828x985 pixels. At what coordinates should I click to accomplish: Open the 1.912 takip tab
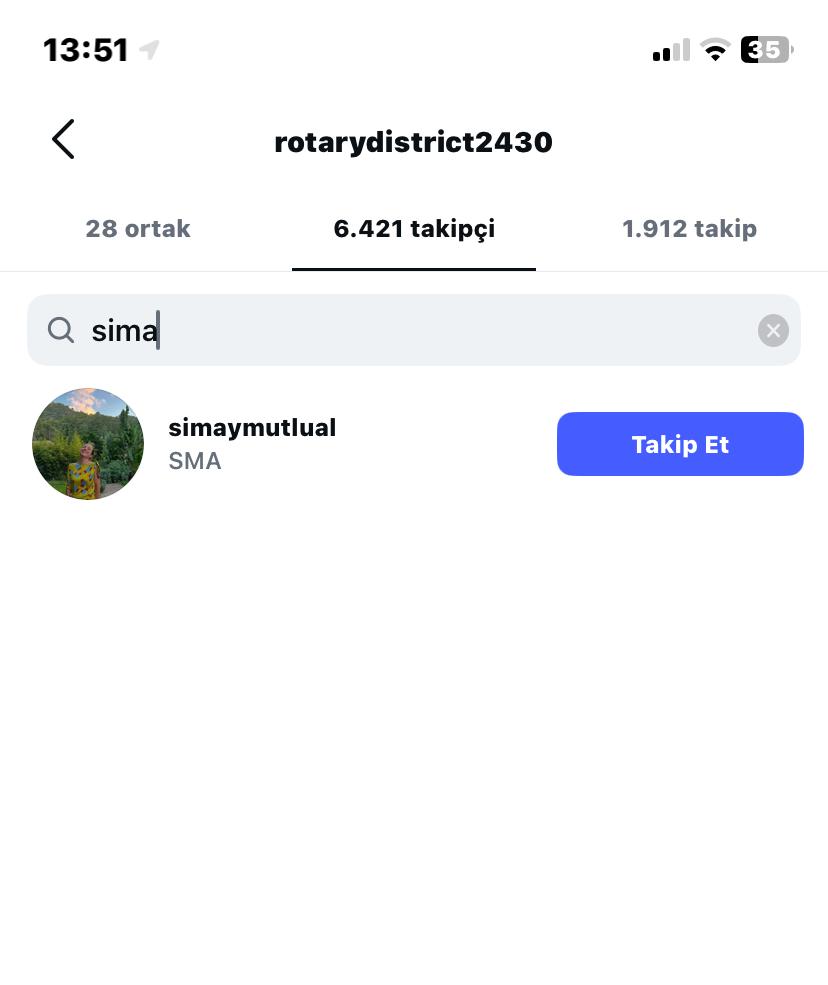tap(689, 229)
